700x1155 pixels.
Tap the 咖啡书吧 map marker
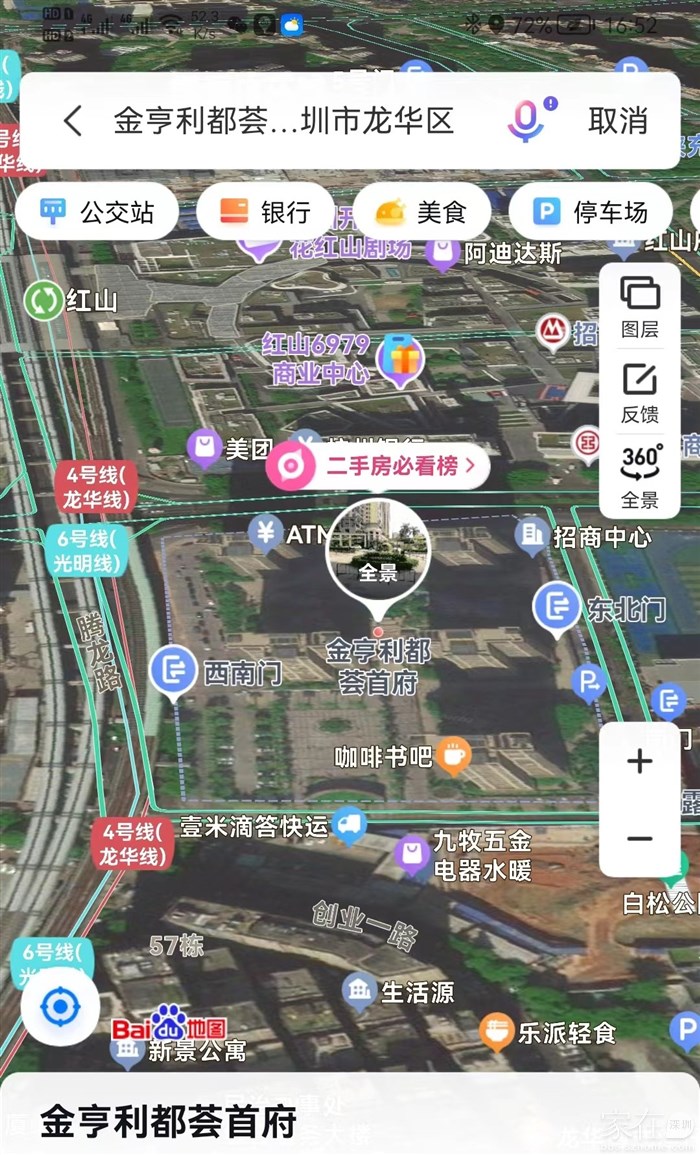point(453,757)
